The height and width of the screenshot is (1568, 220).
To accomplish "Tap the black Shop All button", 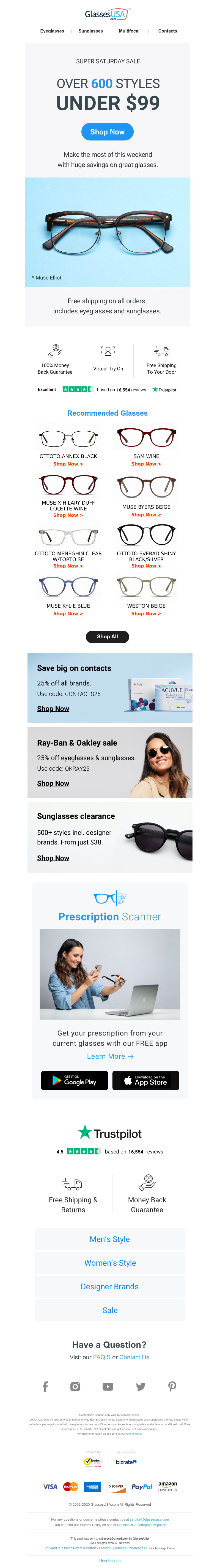I will 108,637.
